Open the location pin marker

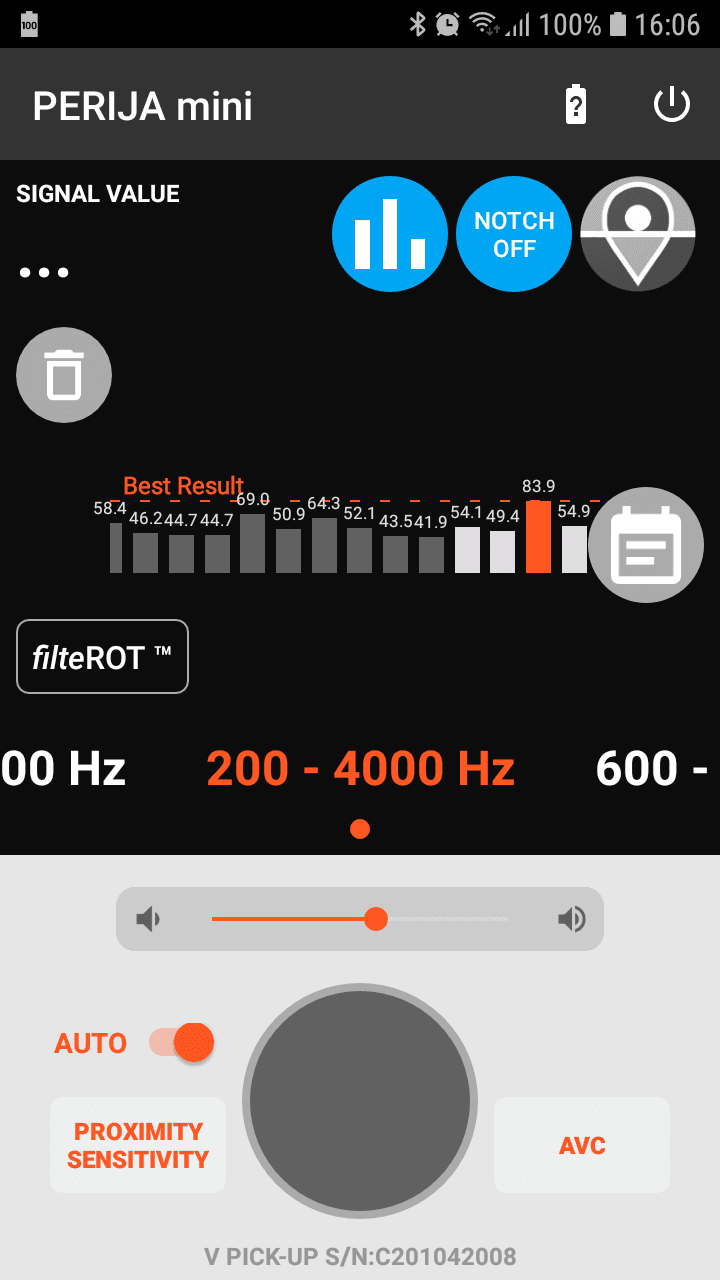pyautogui.click(x=638, y=234)
